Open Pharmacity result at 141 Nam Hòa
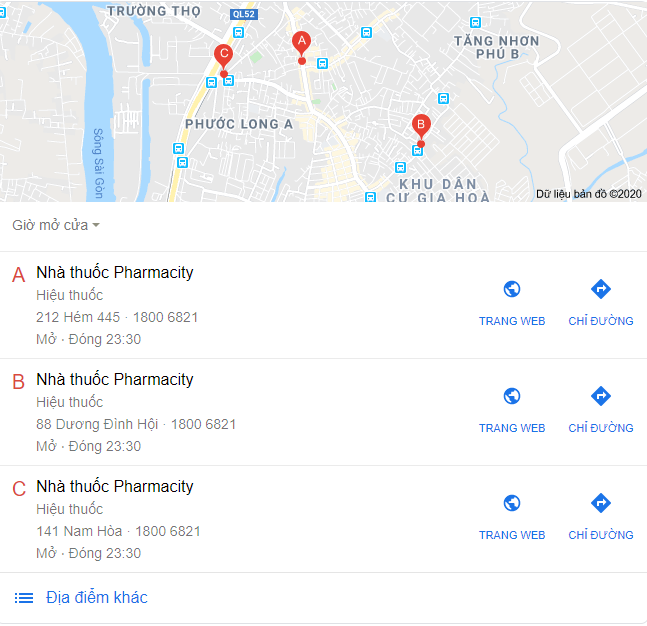Viewport: 647px width, 626px height. tap(115, 487)
